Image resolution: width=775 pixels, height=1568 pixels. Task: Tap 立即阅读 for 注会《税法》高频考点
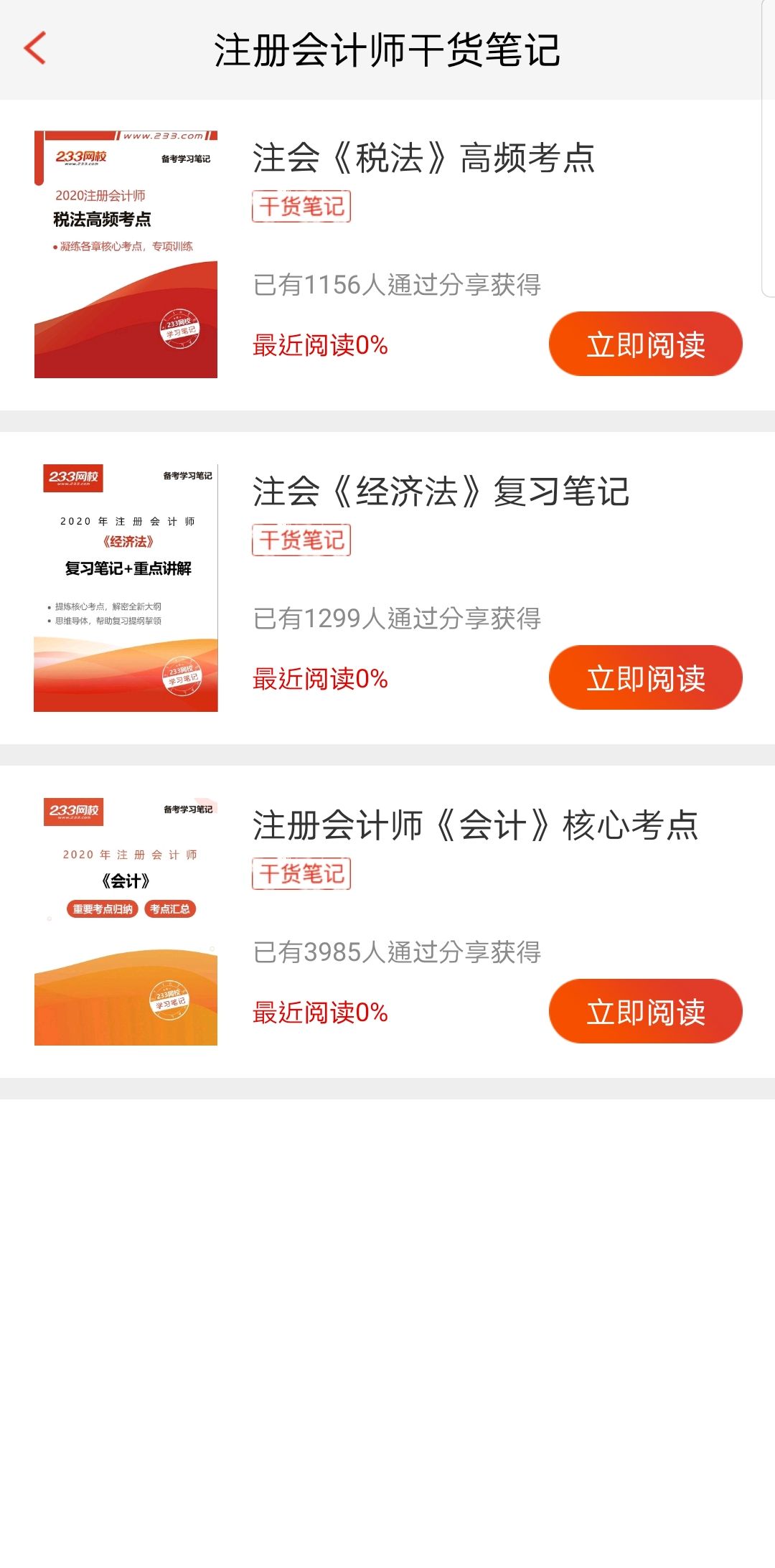[644, 343]
